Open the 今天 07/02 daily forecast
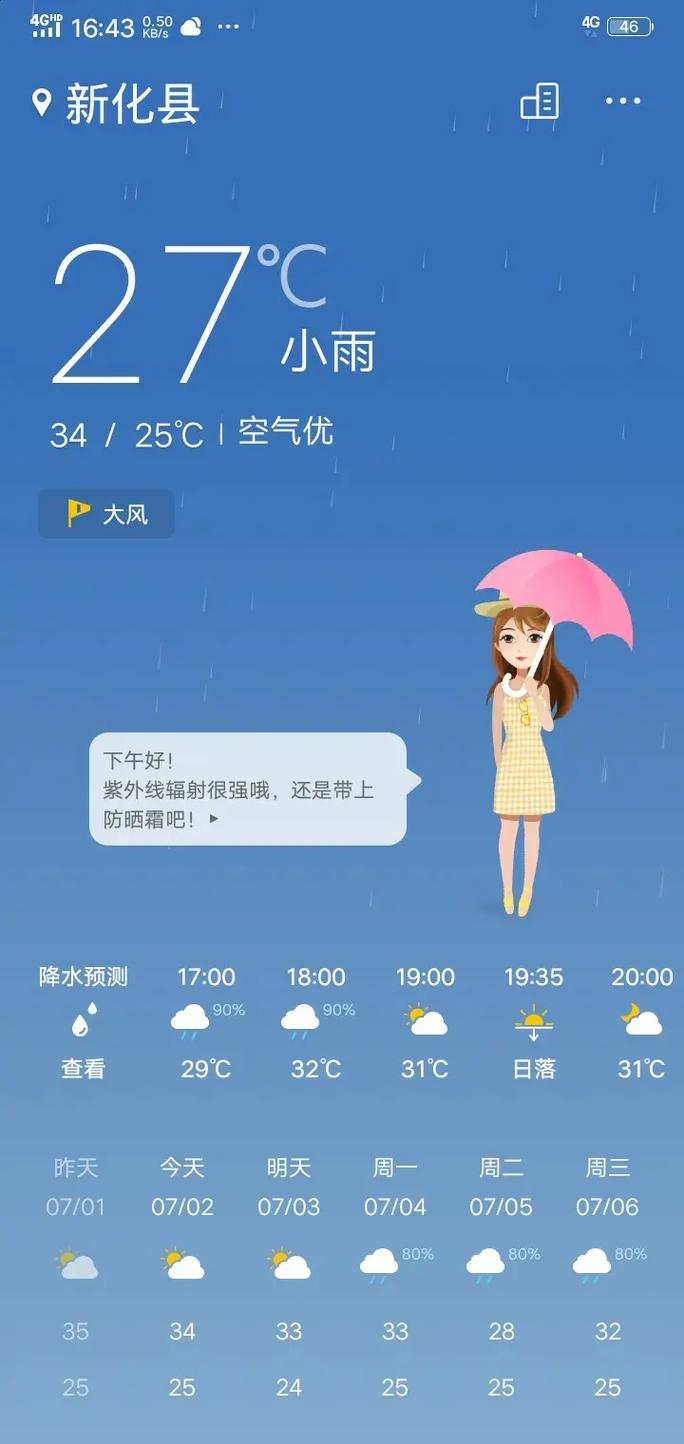The height and width of the screenshot is (1444, 684). (182, 1277)
